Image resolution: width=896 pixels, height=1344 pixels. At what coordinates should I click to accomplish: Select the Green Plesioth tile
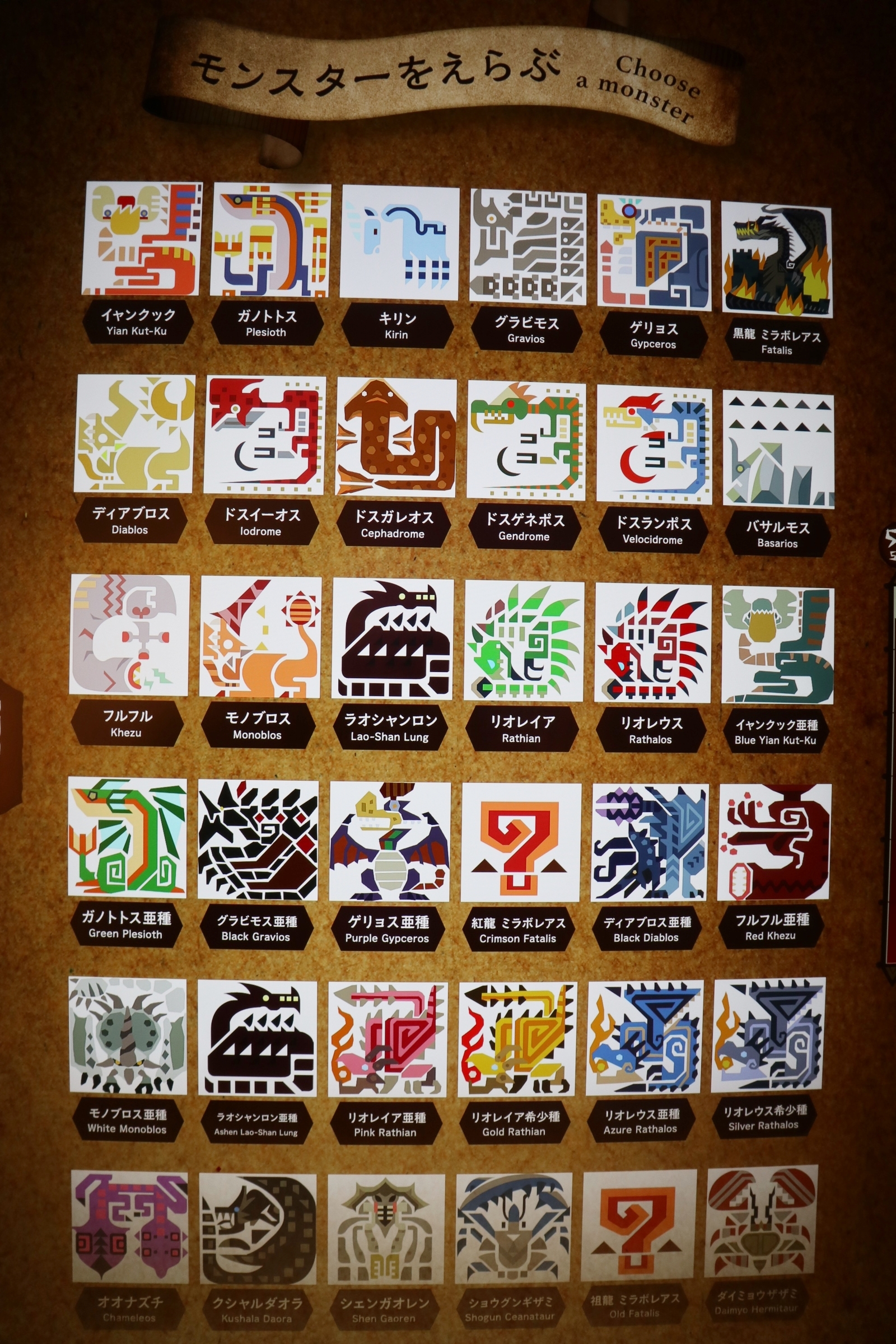pos(127,837)
